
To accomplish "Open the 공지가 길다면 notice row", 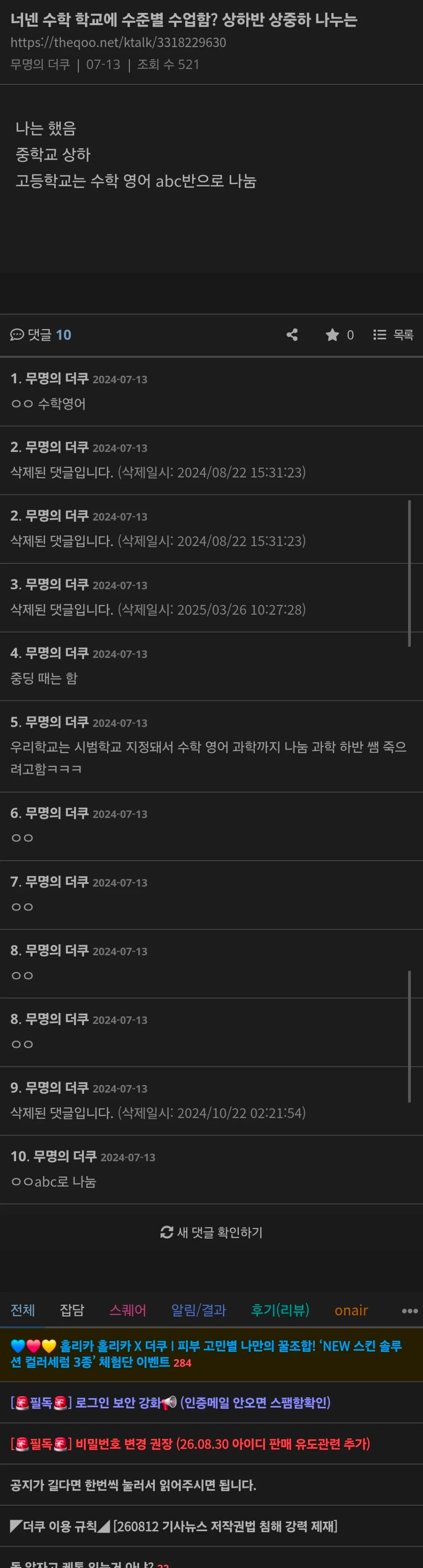I will tap(211, 1485).
